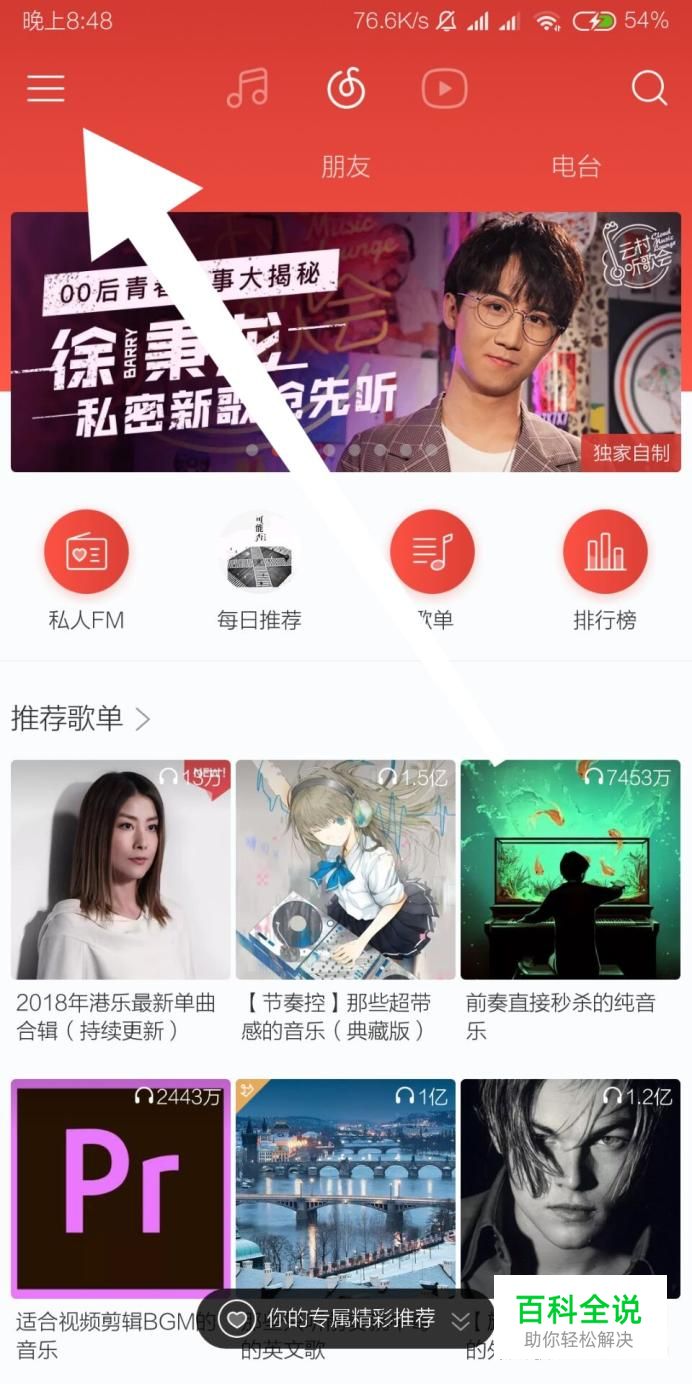Switch to the 朋友 tab

346,166
